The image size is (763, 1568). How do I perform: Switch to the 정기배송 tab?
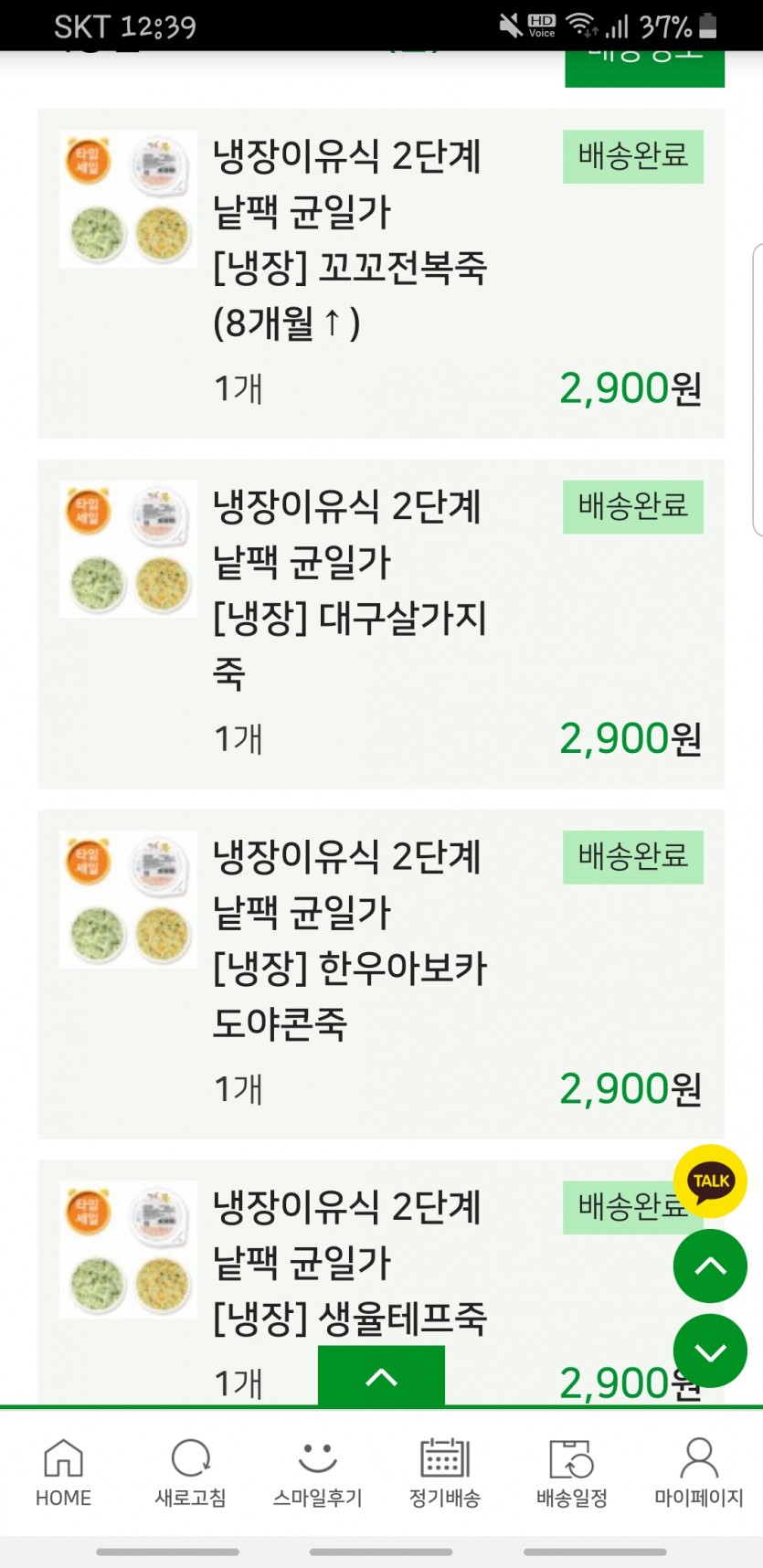(x=444, y=1472)
